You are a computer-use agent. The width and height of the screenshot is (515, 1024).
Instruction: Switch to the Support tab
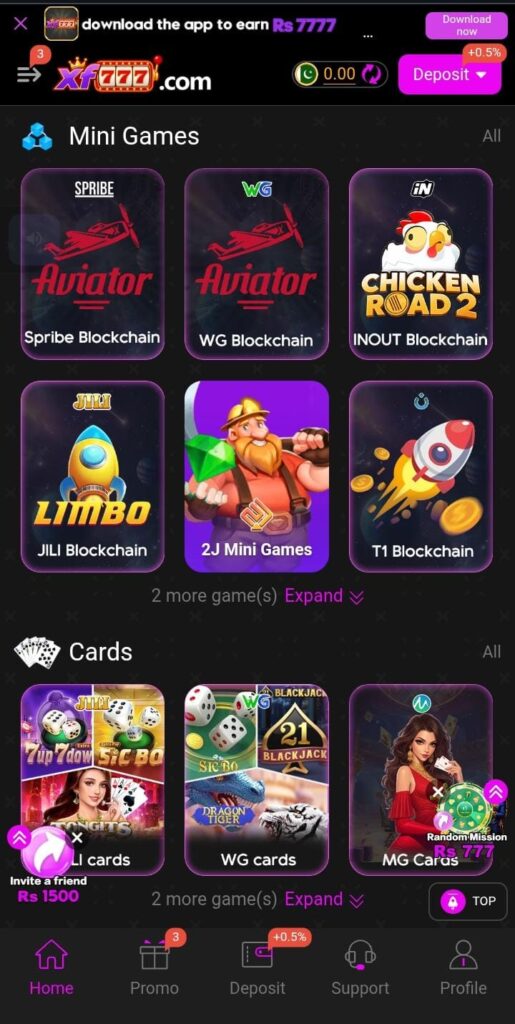click(360, 967)
